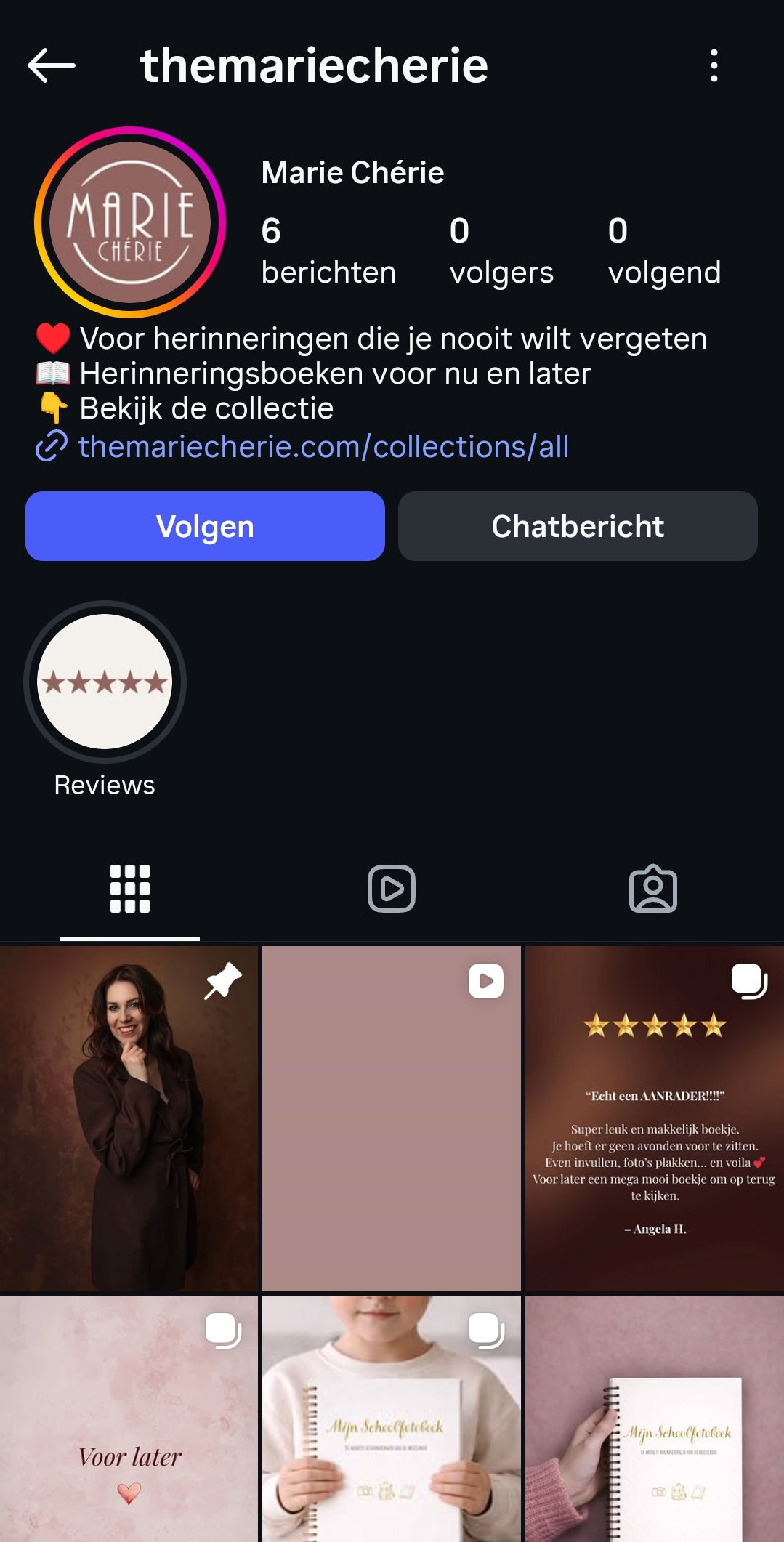The width and height of the screenshot is (784, 1542).
Task: Show the list of volgers
Action: point(501,252)
